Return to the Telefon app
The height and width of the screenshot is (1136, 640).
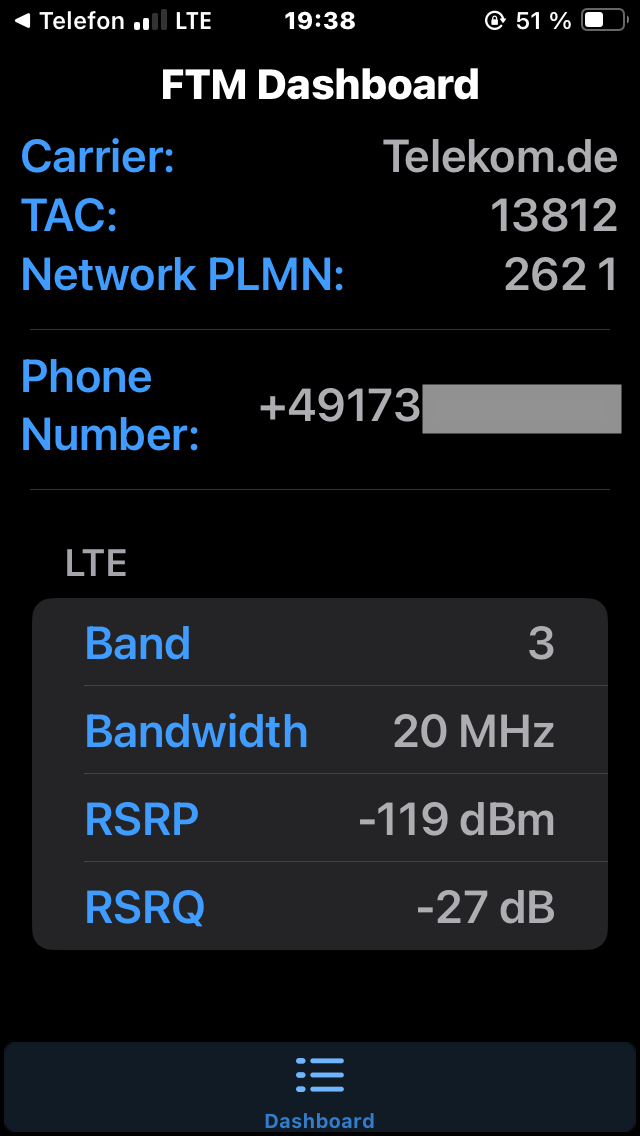pyautogui.click(x=68, y=20)
